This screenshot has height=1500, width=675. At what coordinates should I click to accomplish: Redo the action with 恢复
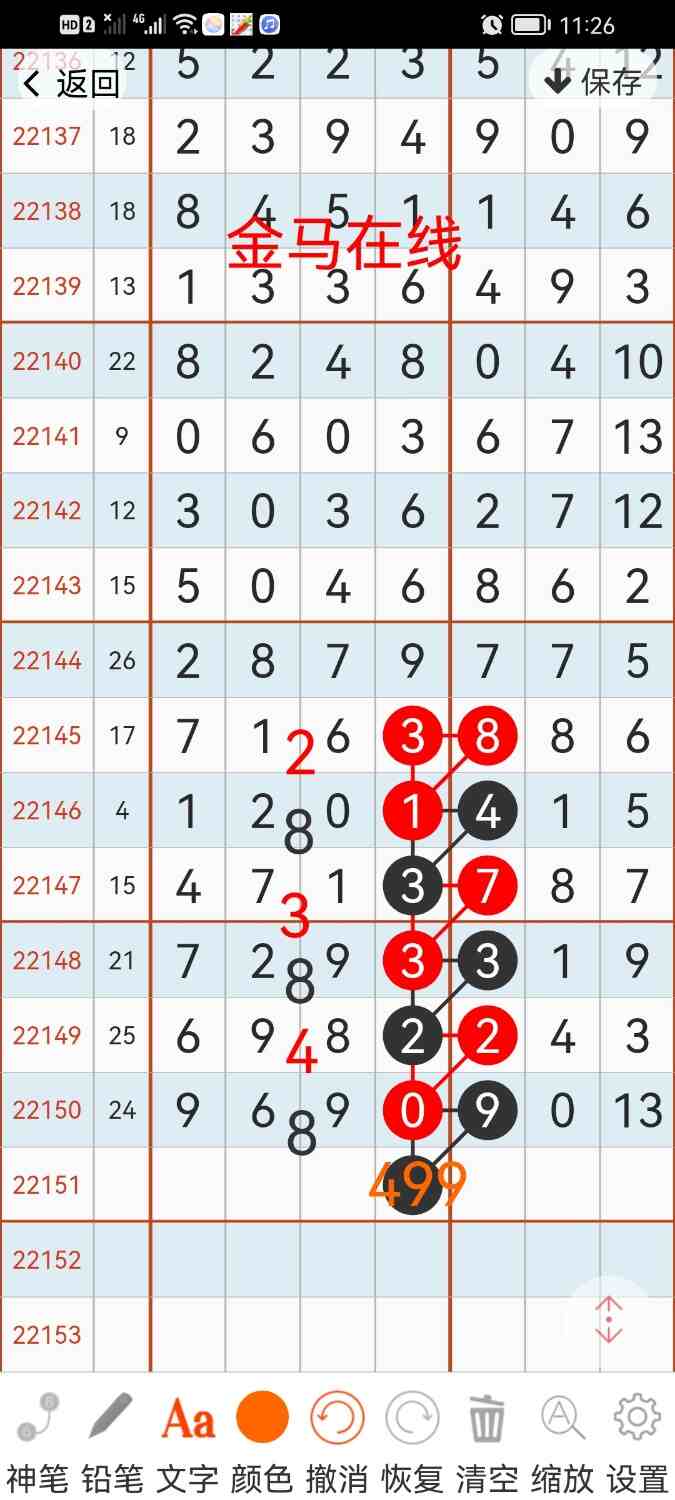pos(412,1418)
